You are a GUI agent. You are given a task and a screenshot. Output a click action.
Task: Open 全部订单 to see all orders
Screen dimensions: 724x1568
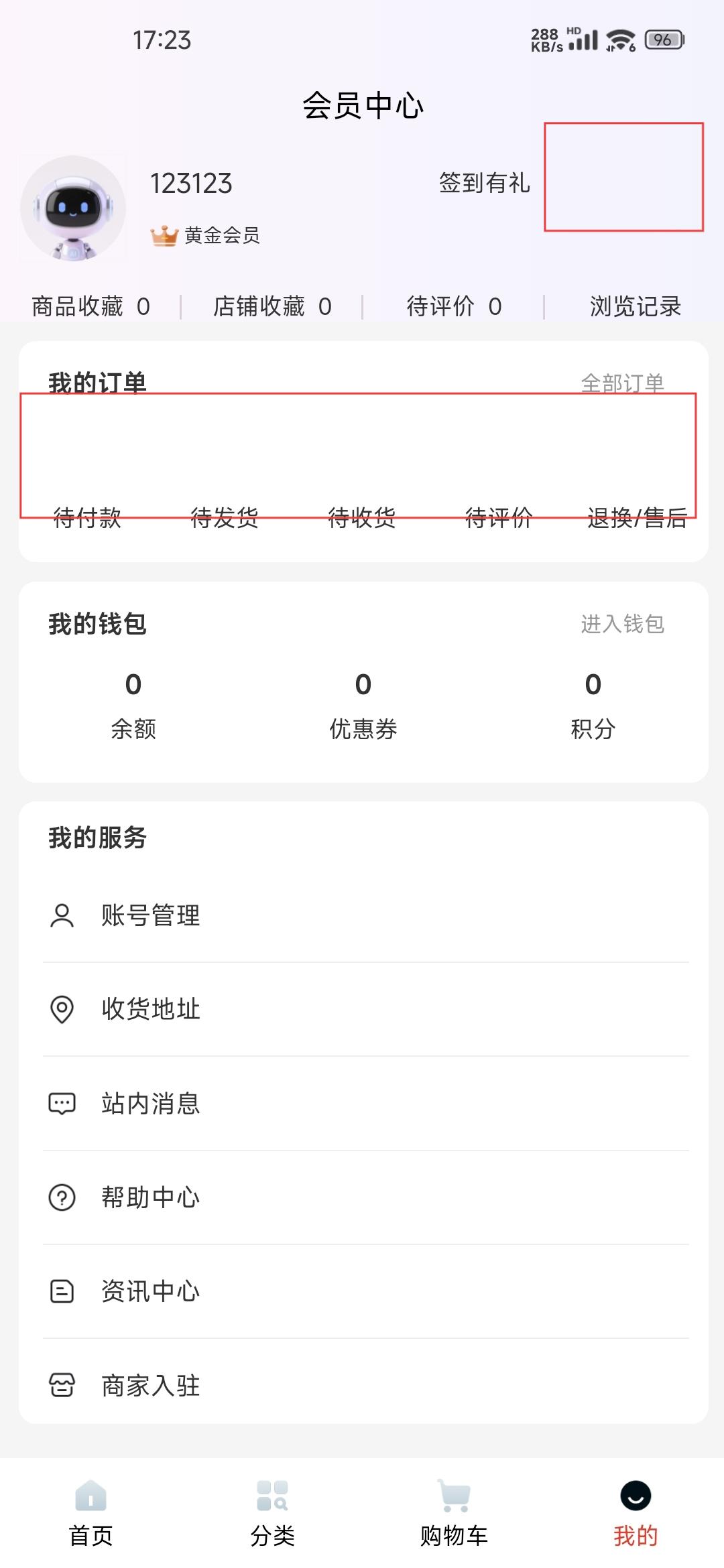[622, 383]
